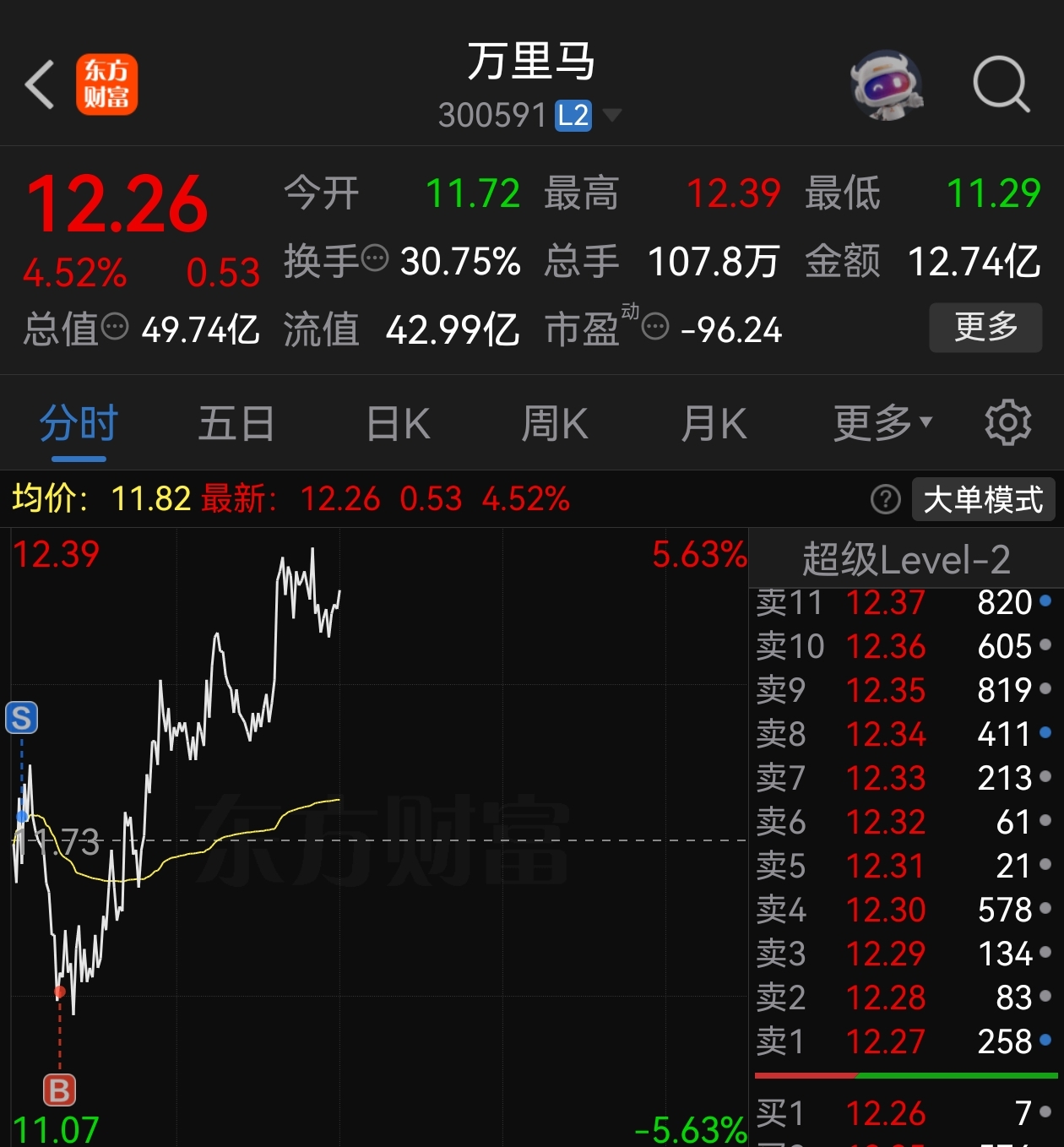Open chart settings via the gear icon
This screenshot has width=1064, height=1147.
pyautogui.click(x=1007, y=423)
